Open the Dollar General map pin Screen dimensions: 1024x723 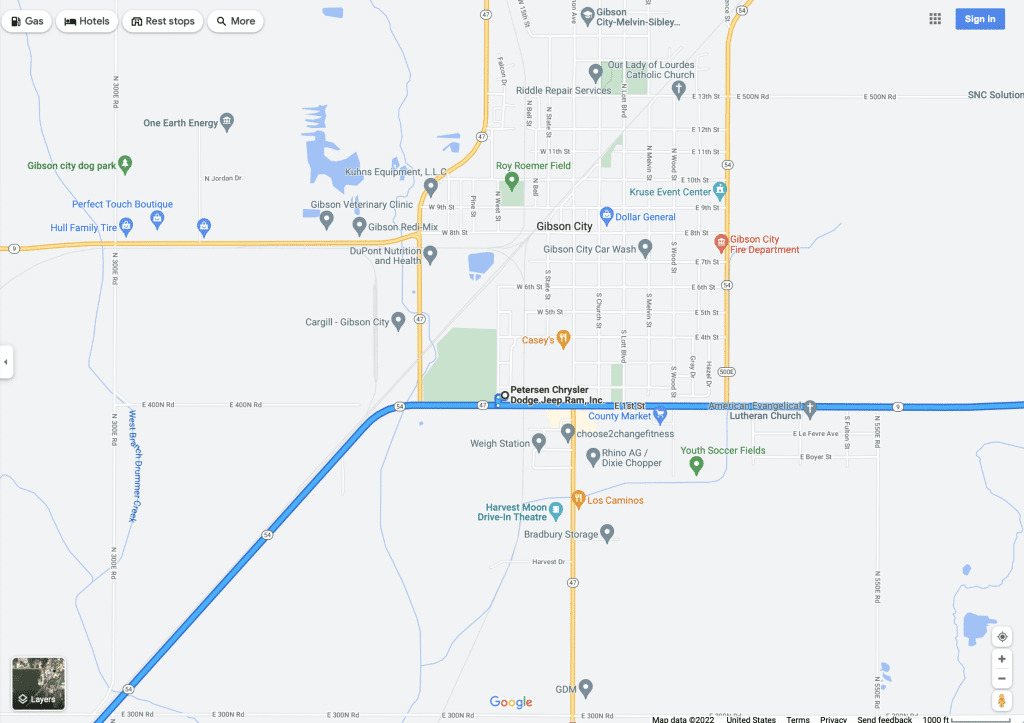(x=606, y=215)
